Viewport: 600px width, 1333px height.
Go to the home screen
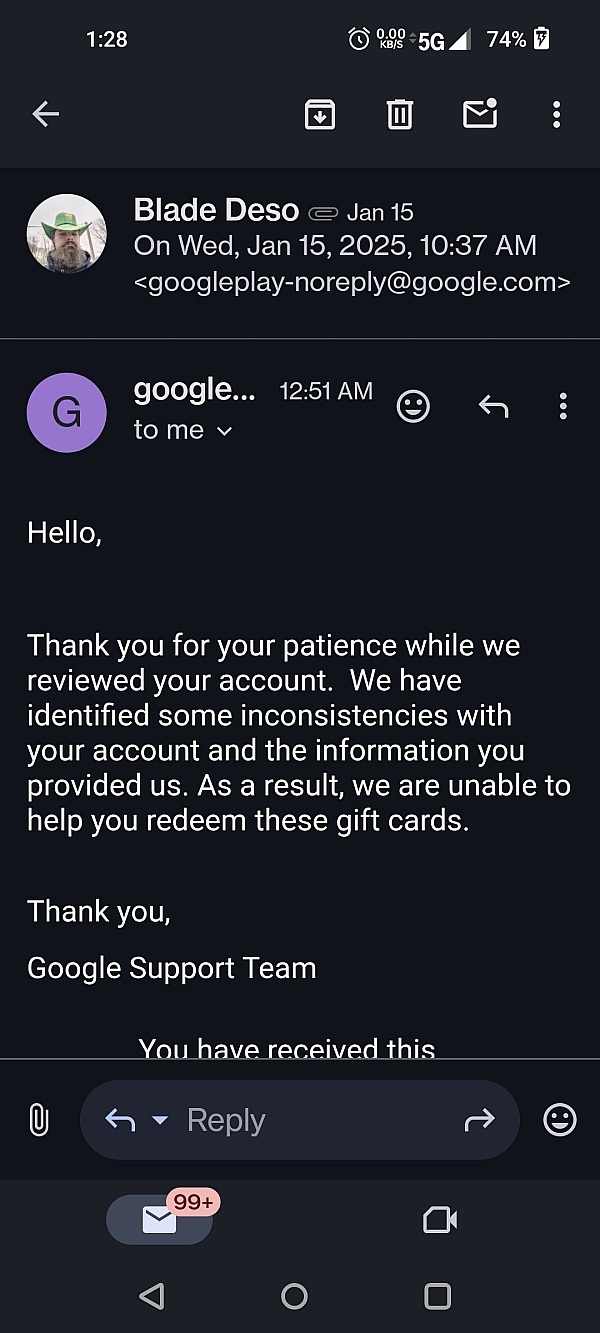[294, 1297]
